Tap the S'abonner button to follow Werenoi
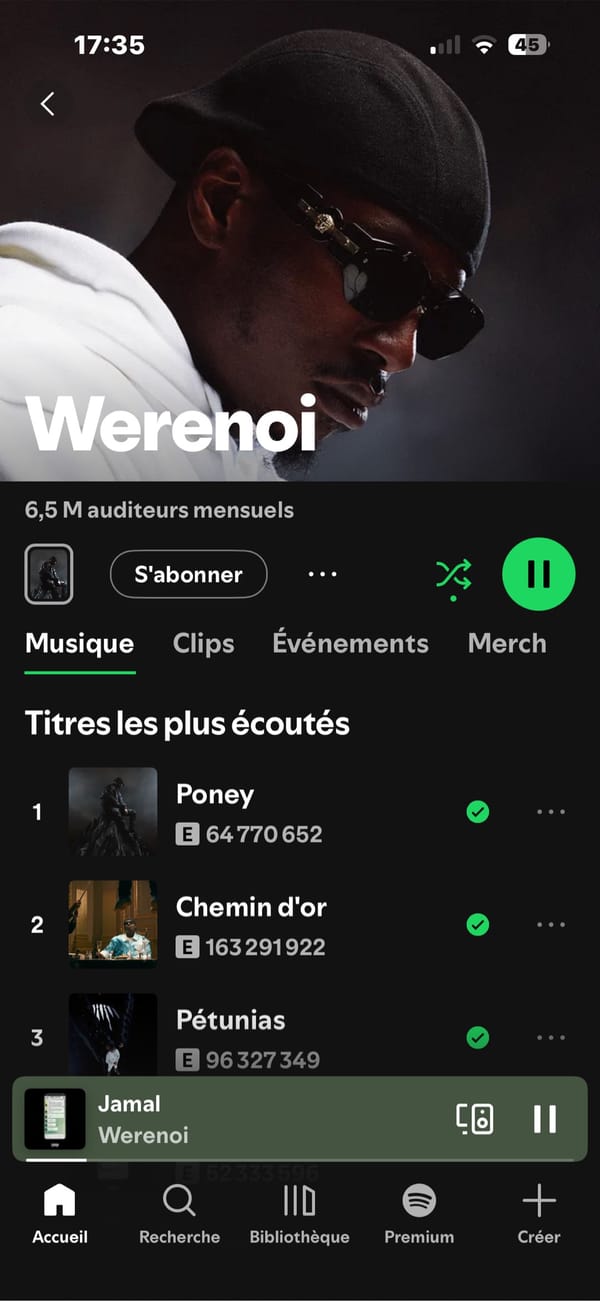The height and width of the screenshot is (1301, 600). (x=188, y=574)
